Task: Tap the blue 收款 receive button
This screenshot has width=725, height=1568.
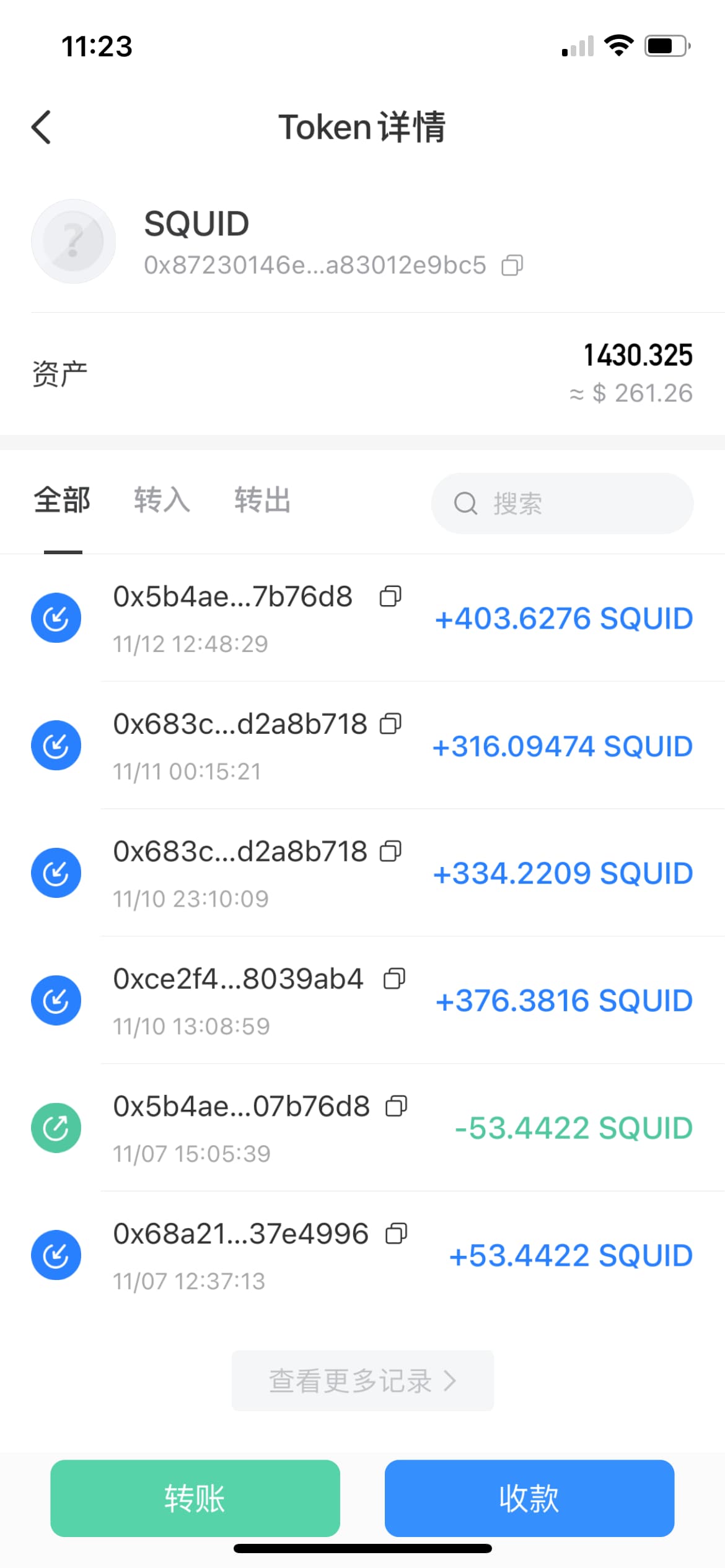Action: (x=529, y=1498)
